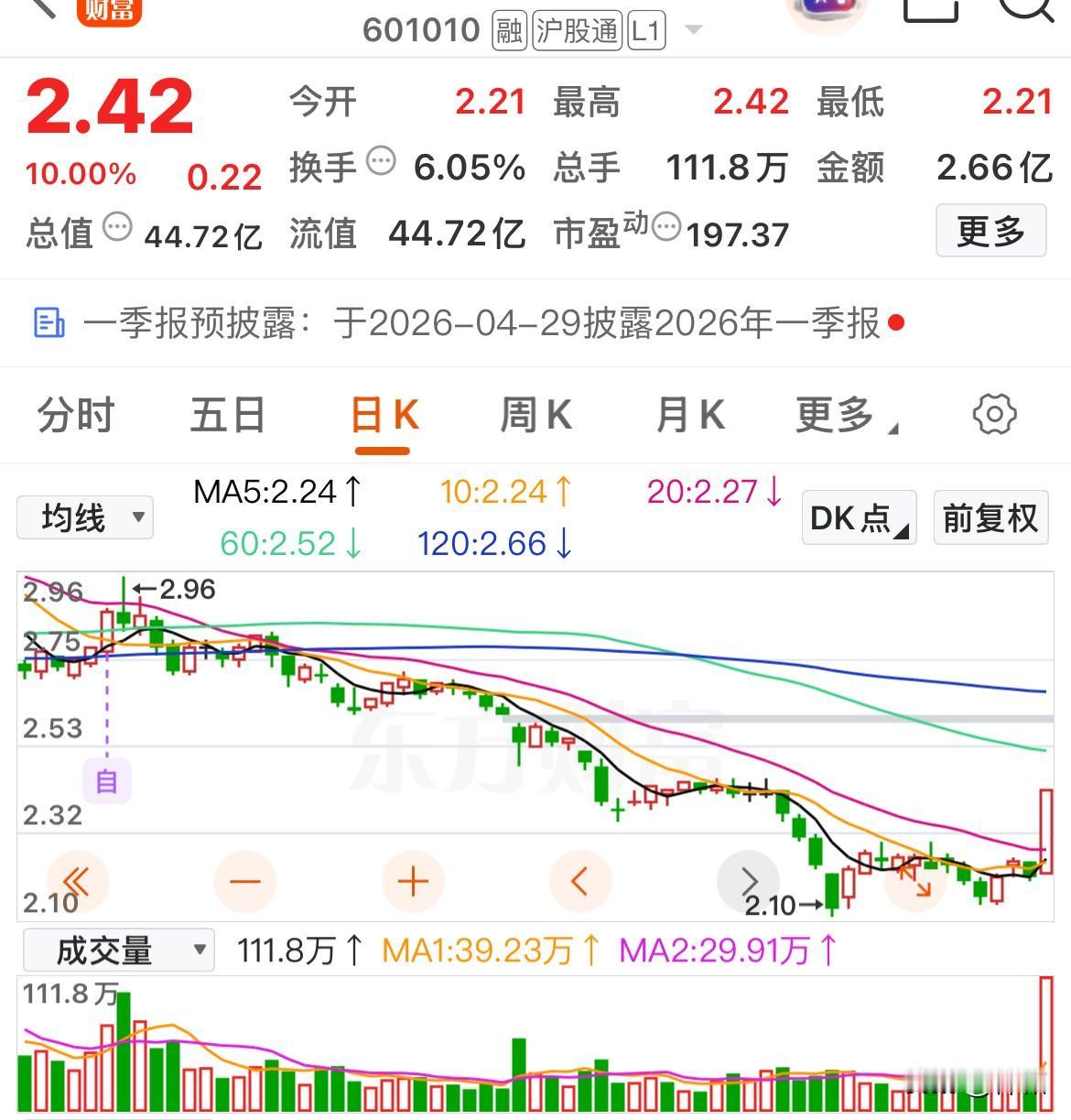This screenshot has height=1120, width=1071.
Task: Switch to the 五日 chart tab
Action: point(227,415)
